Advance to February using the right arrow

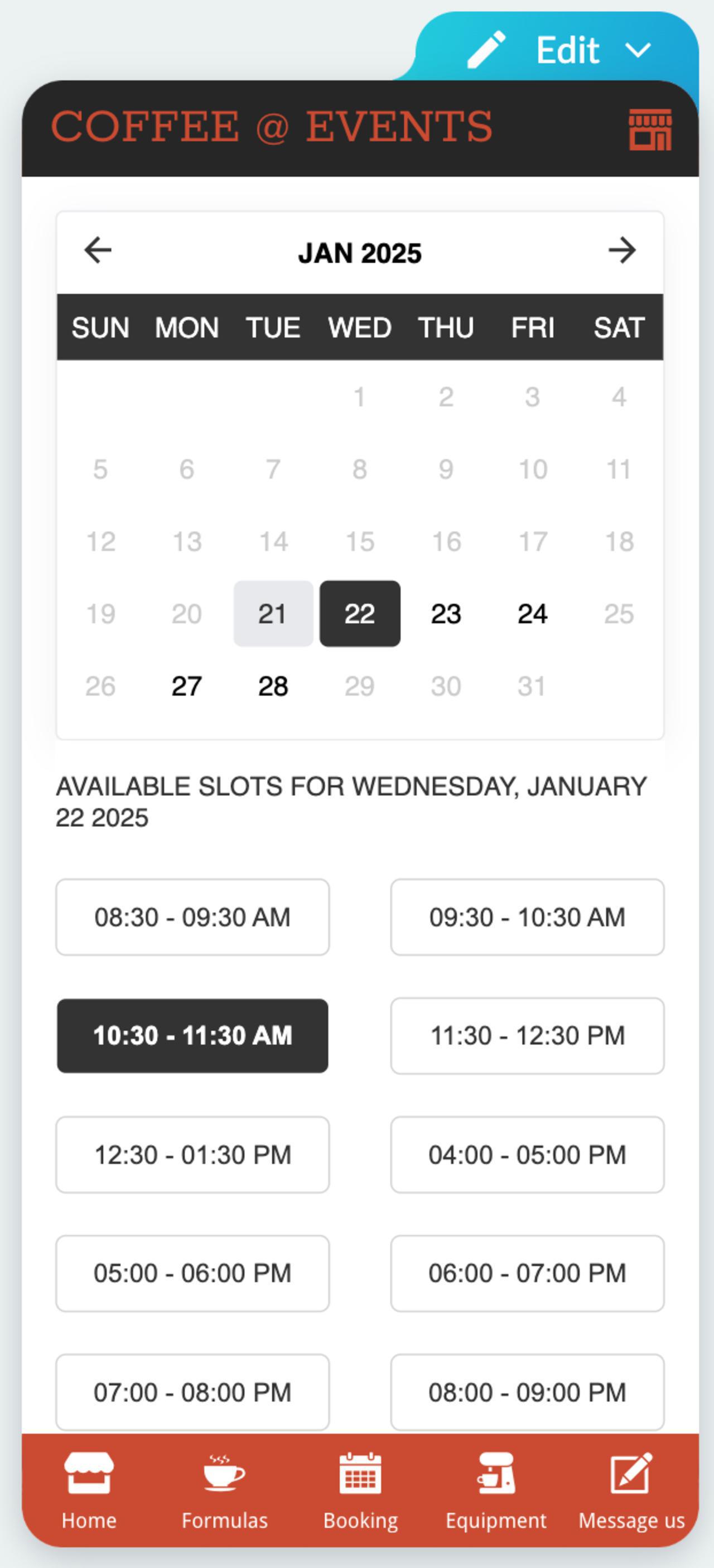coord(622,252)
